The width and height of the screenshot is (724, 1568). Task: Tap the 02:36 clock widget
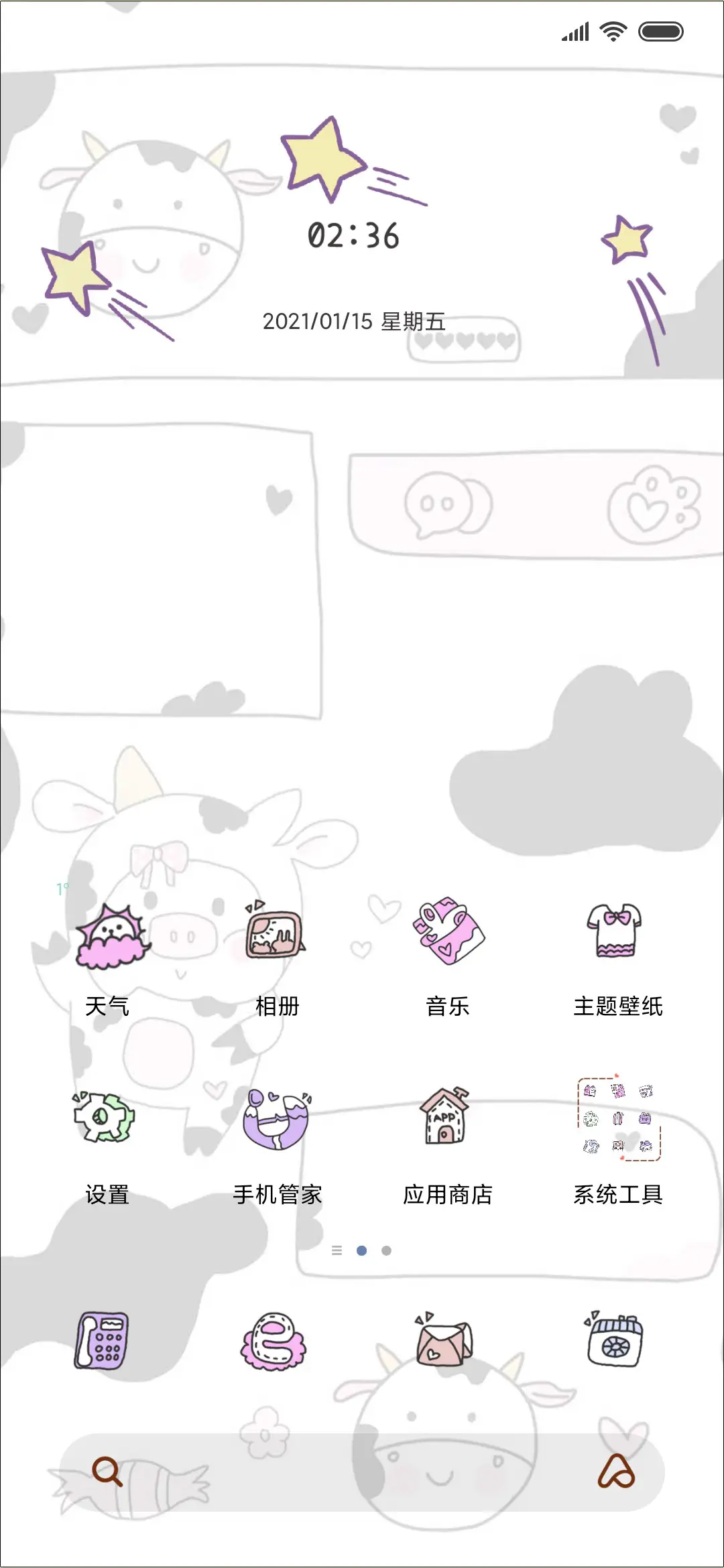click(353, 234)
